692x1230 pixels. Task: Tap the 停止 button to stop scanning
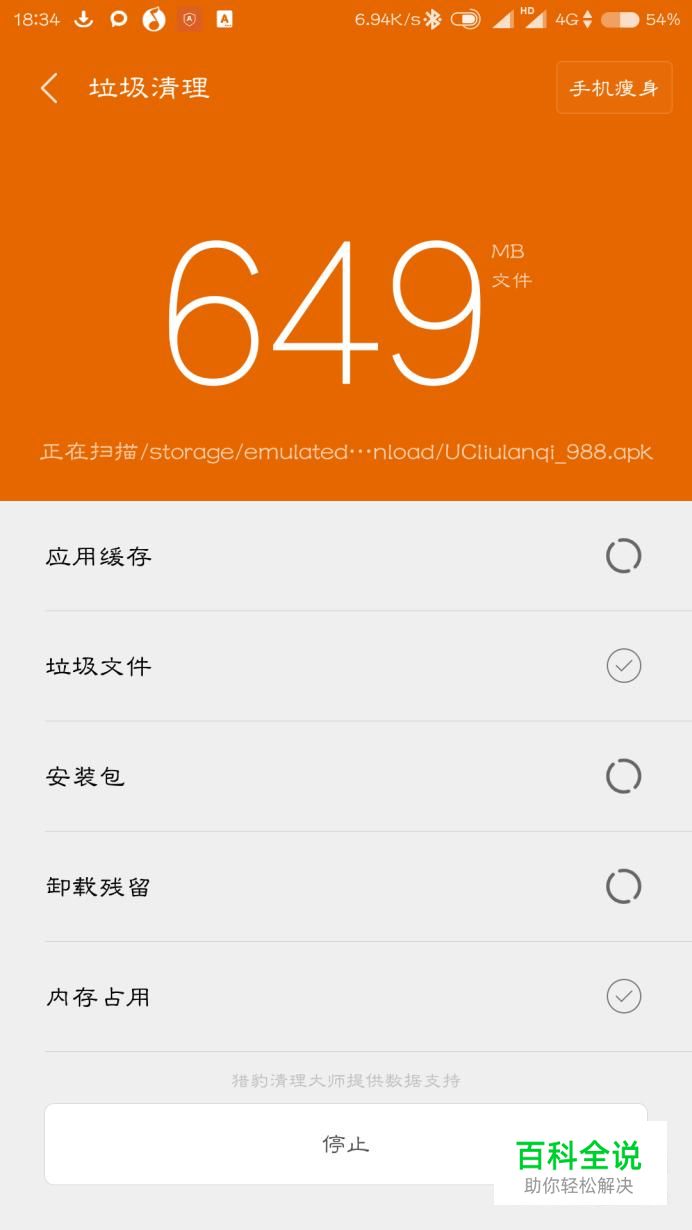coord(346,1144)
